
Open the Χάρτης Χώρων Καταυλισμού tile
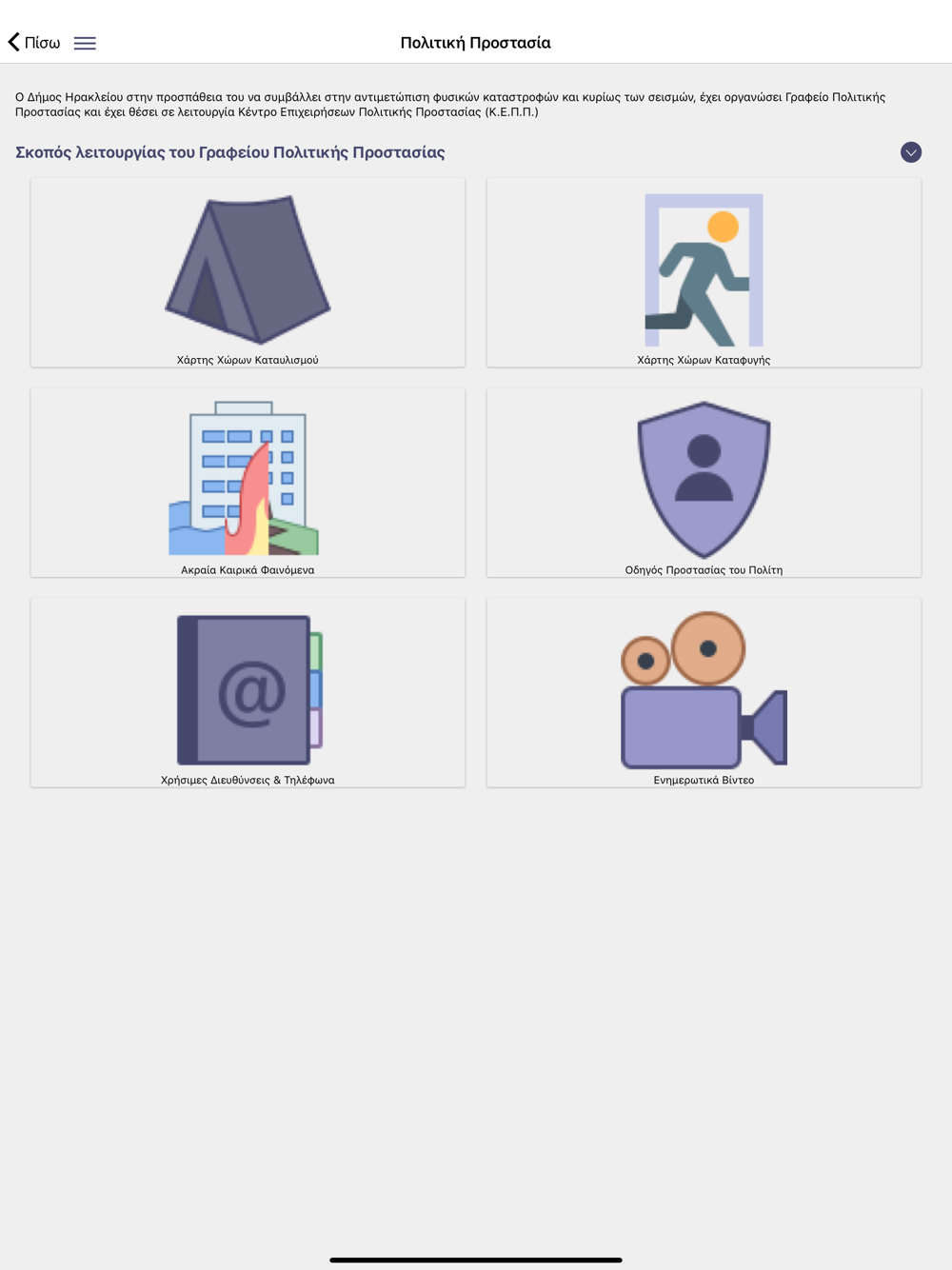tap(248, 272)
